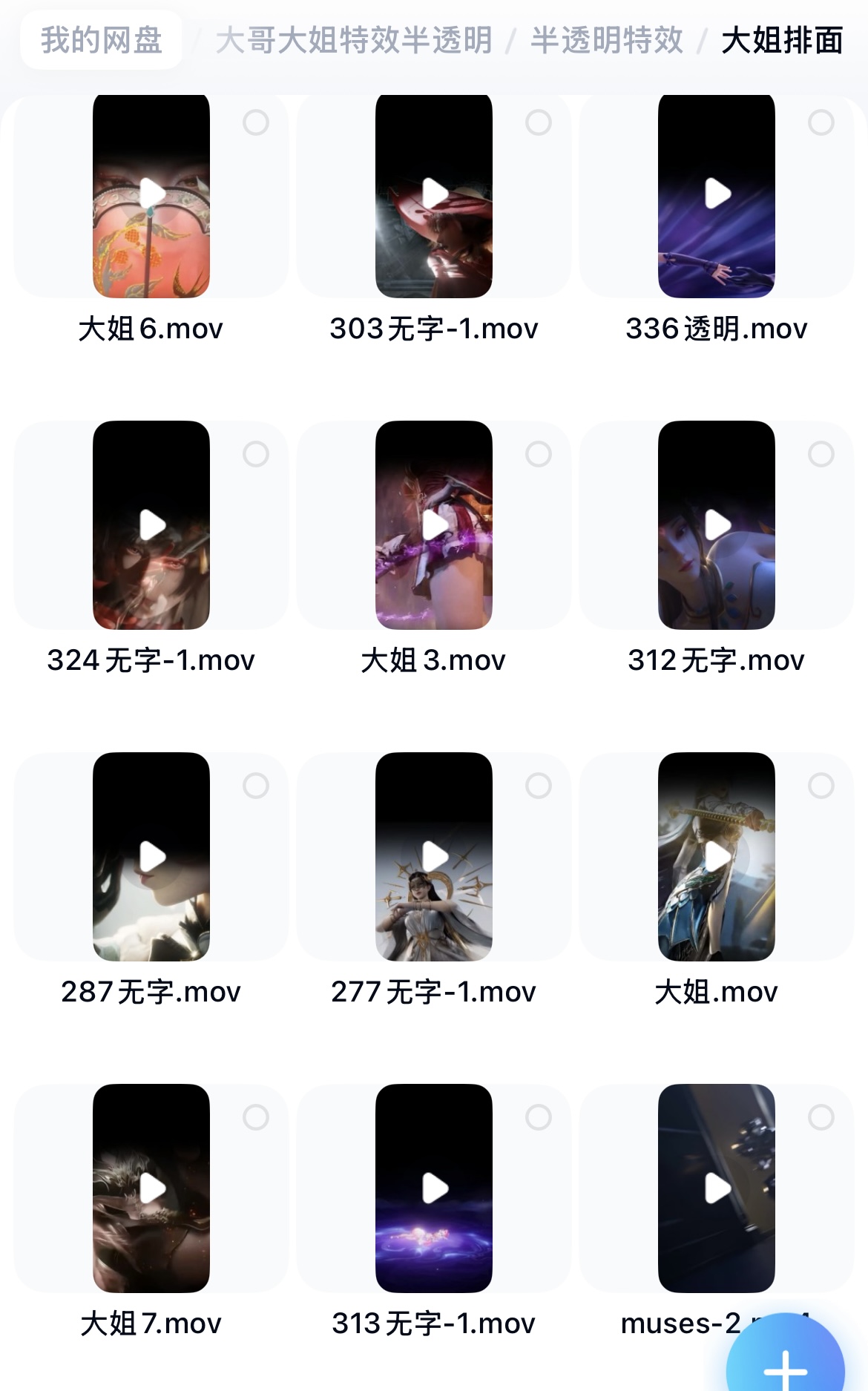This screenshot has height=1391, width=868.
Task: Go back to 我的网盘 root folder
Action: pos(102,40)
